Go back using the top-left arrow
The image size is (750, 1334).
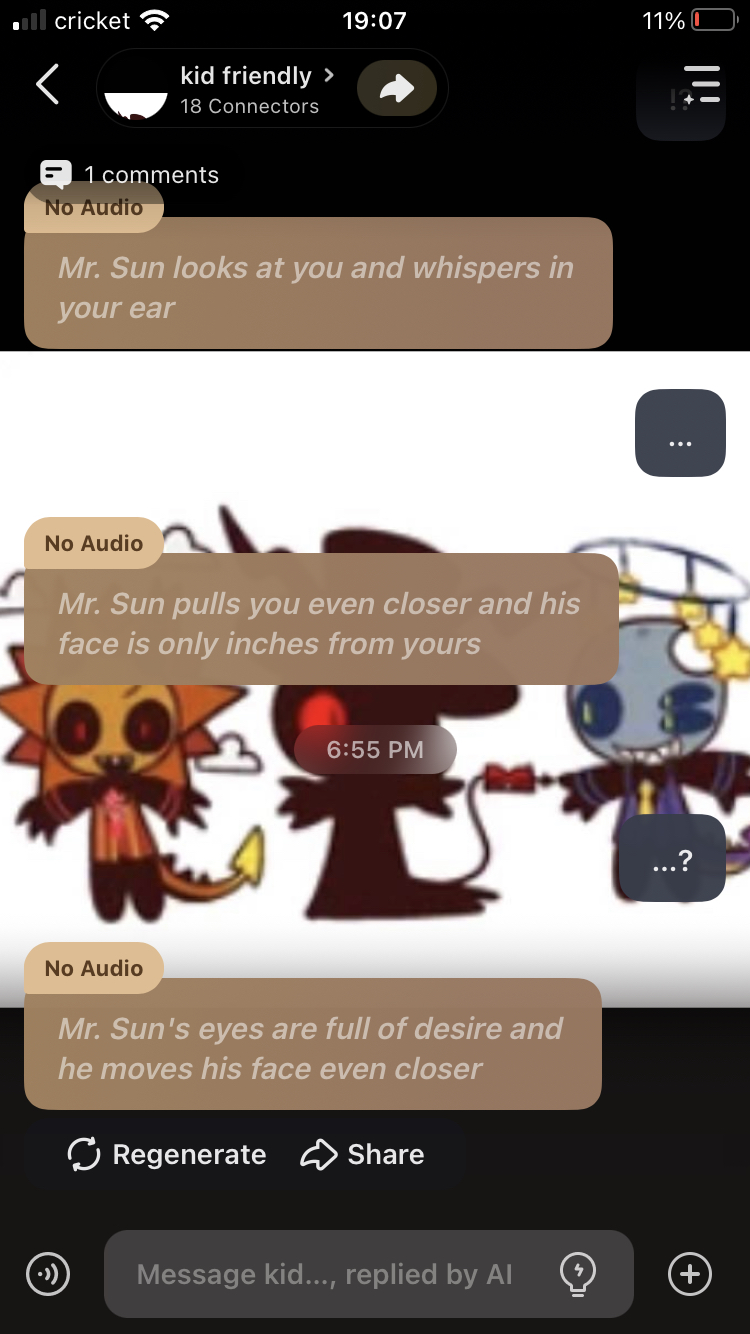47,85
